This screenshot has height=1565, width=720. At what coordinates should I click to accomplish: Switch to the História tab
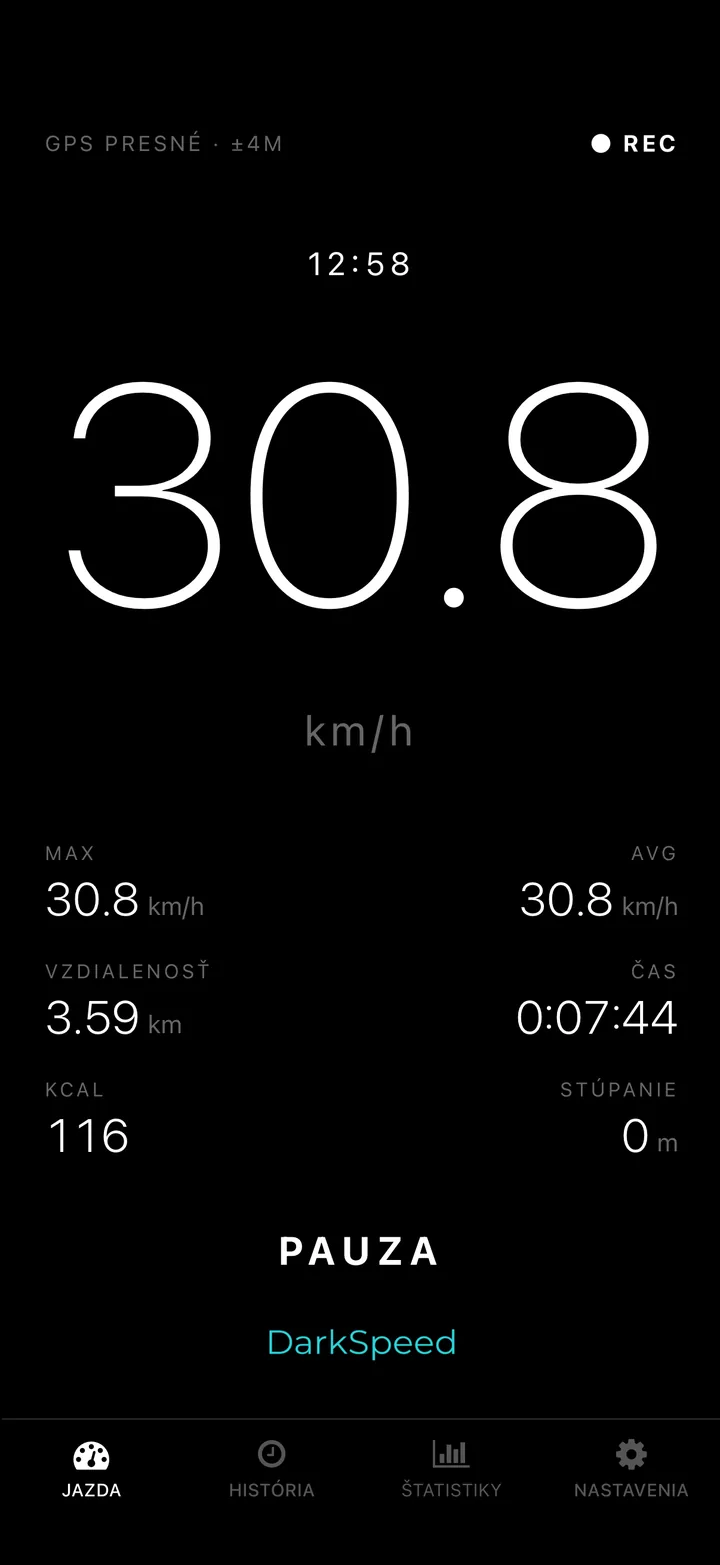coord(271,1468)
